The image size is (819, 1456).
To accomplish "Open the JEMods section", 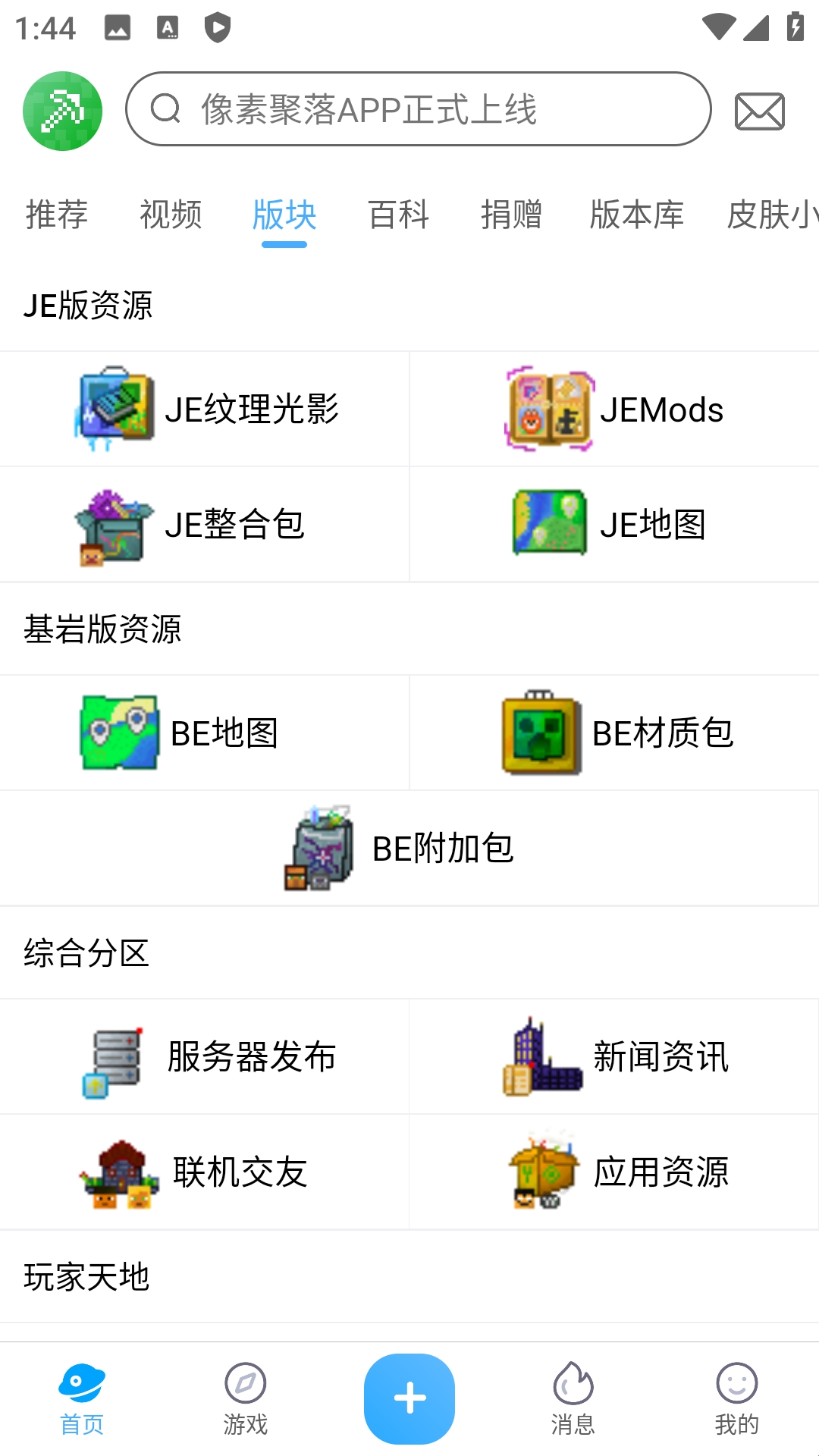I will pos(614,409).
